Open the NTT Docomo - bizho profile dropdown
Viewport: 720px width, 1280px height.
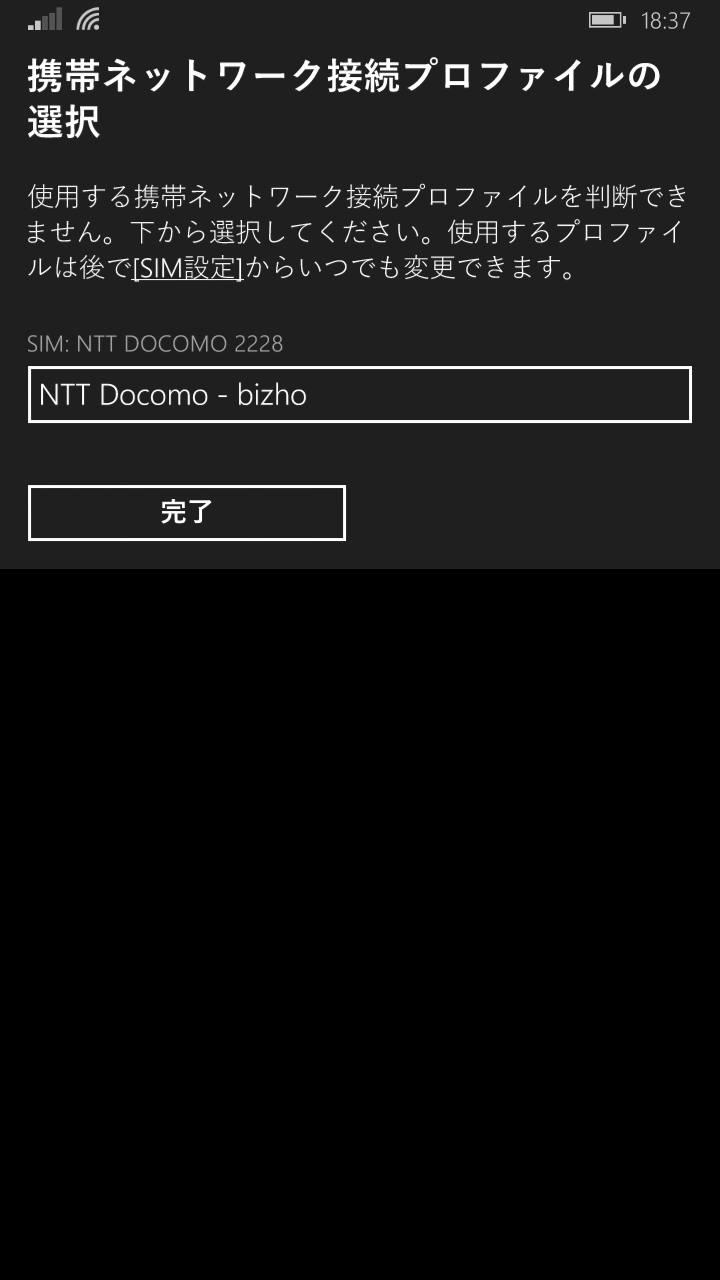[360, 394]
